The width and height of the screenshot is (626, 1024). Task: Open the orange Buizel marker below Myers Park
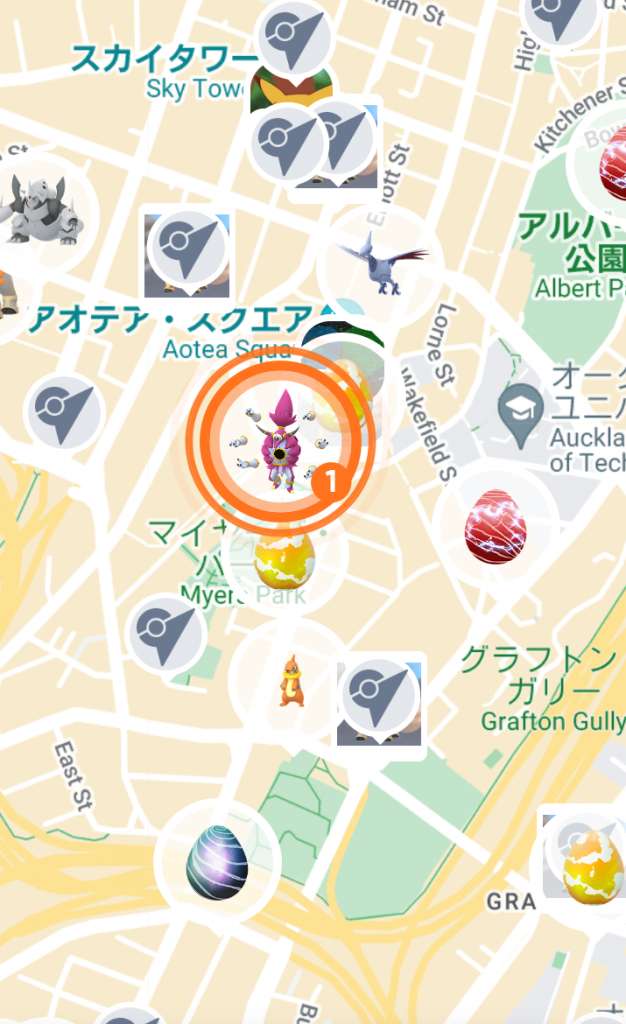(x=291, y=680)
